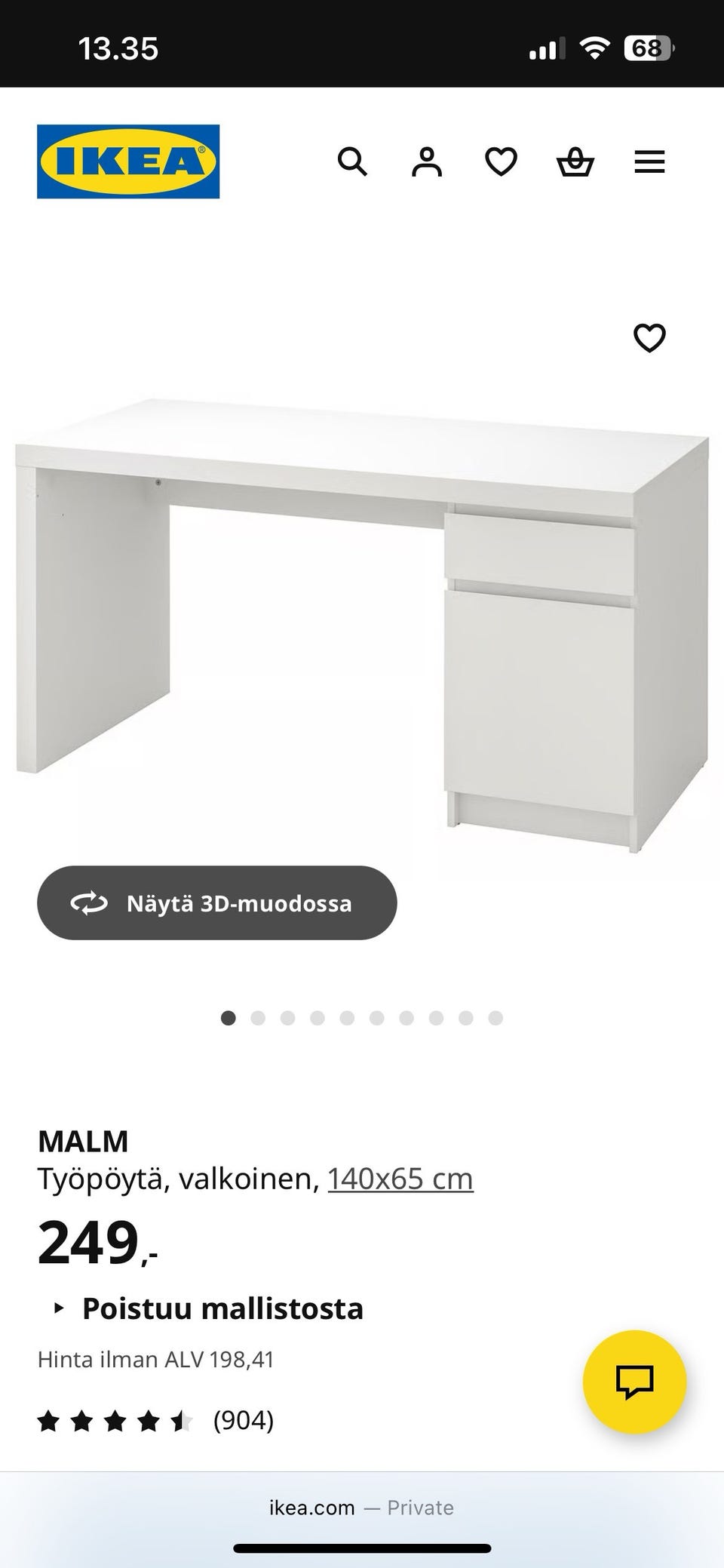Open the 904 customer reviews

pos(243,1421)
